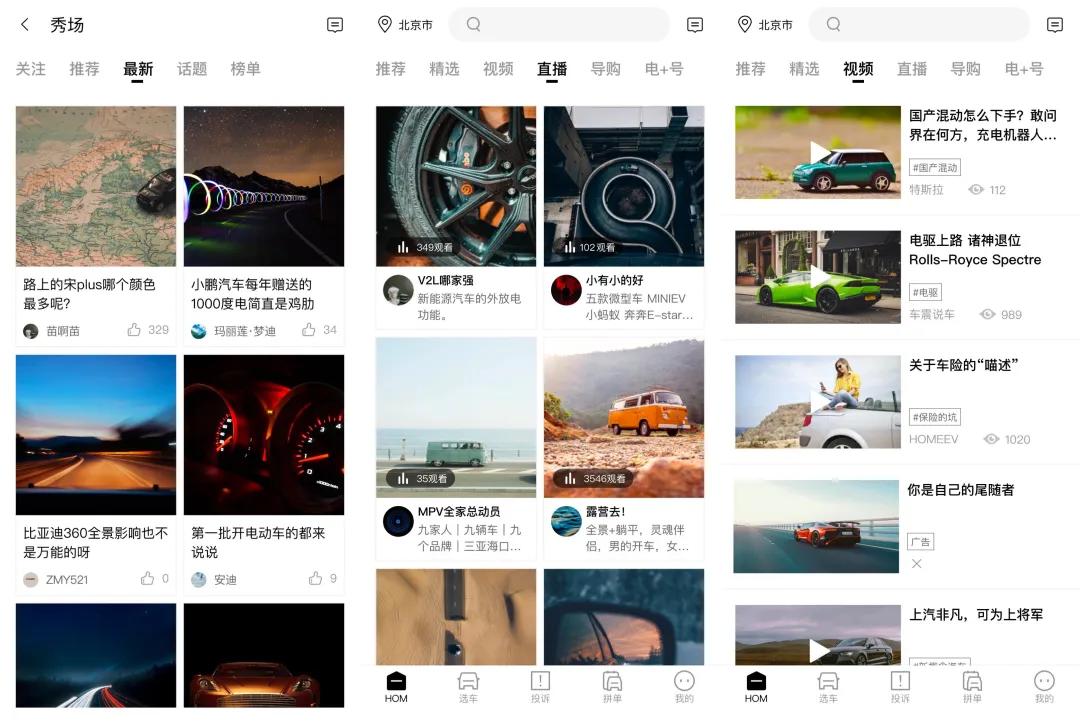The width and height of the screenshot is (1080, 722).
Task: View the post 比亚迪360全景影响也不是万能的呀
Action: click(x=95, y=542)
